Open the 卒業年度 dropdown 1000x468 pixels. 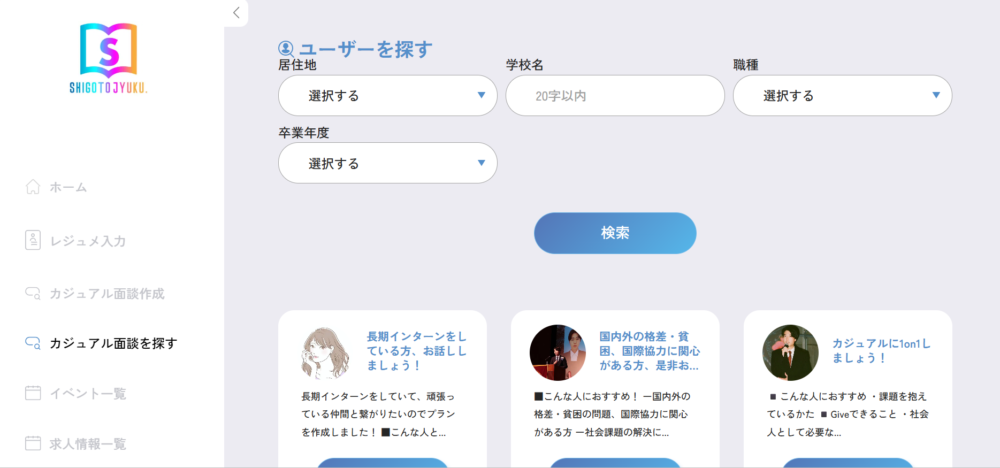click(x=387, y=163)
